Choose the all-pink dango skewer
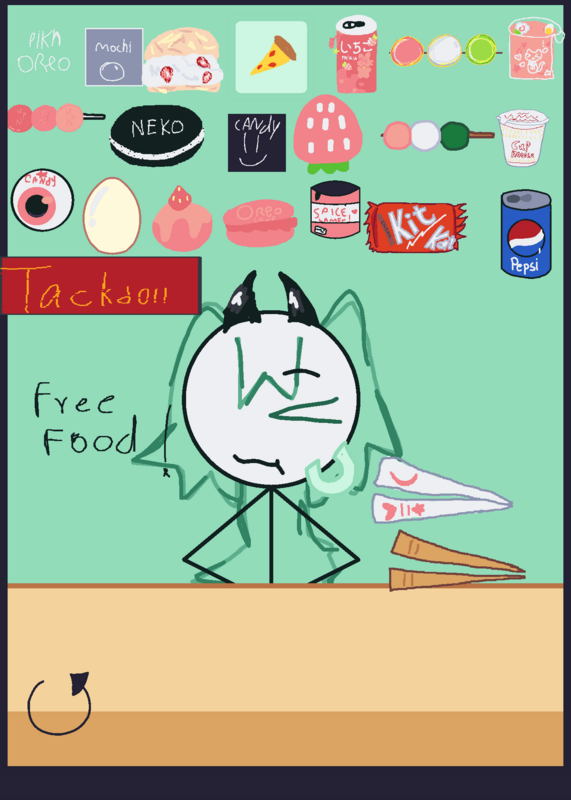The height and width of the screenshot is (800, 571). click(x=56, y=118)
